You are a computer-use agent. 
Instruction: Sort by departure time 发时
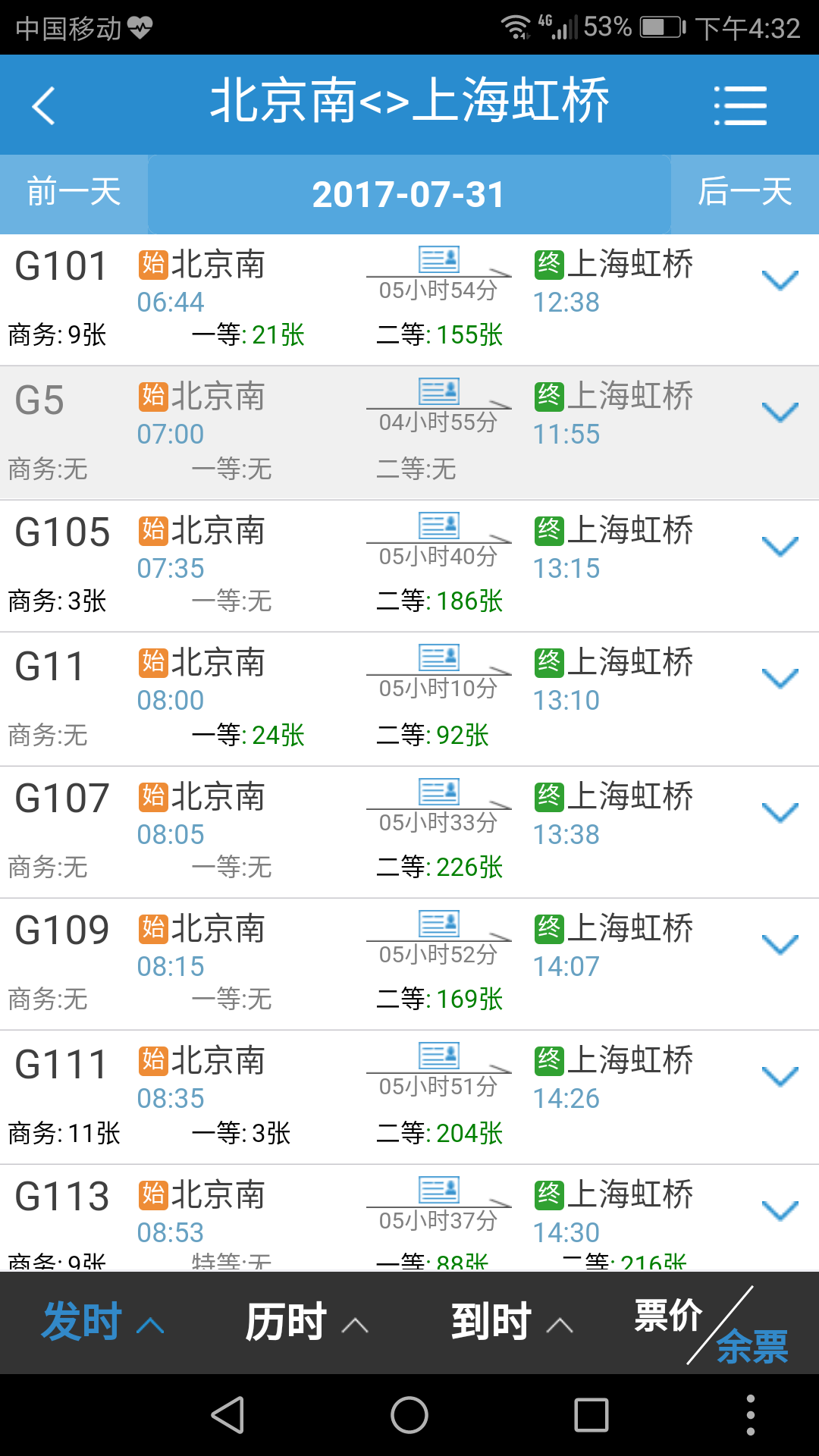point(102,1322)
